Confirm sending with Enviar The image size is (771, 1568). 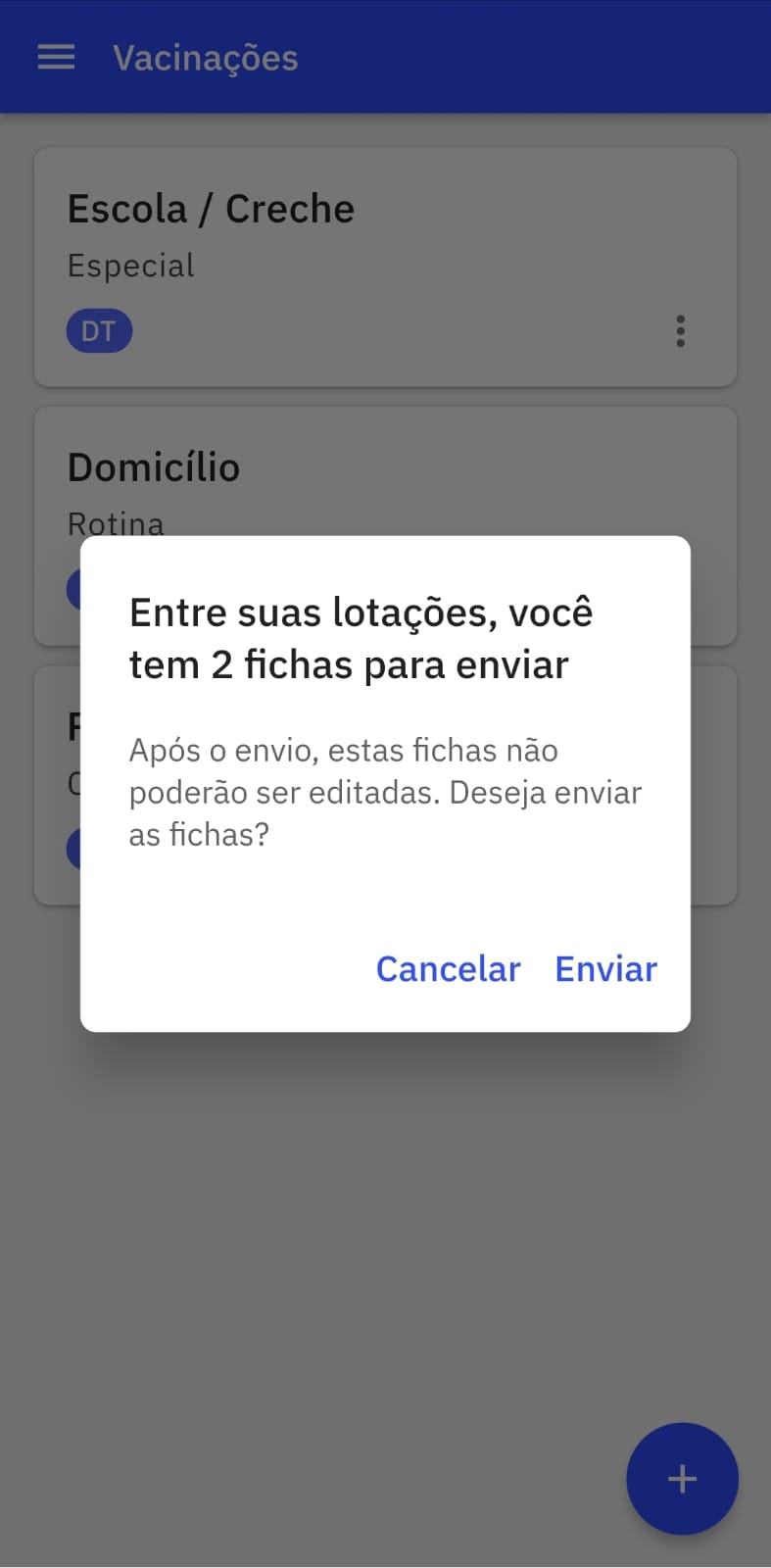605,968
